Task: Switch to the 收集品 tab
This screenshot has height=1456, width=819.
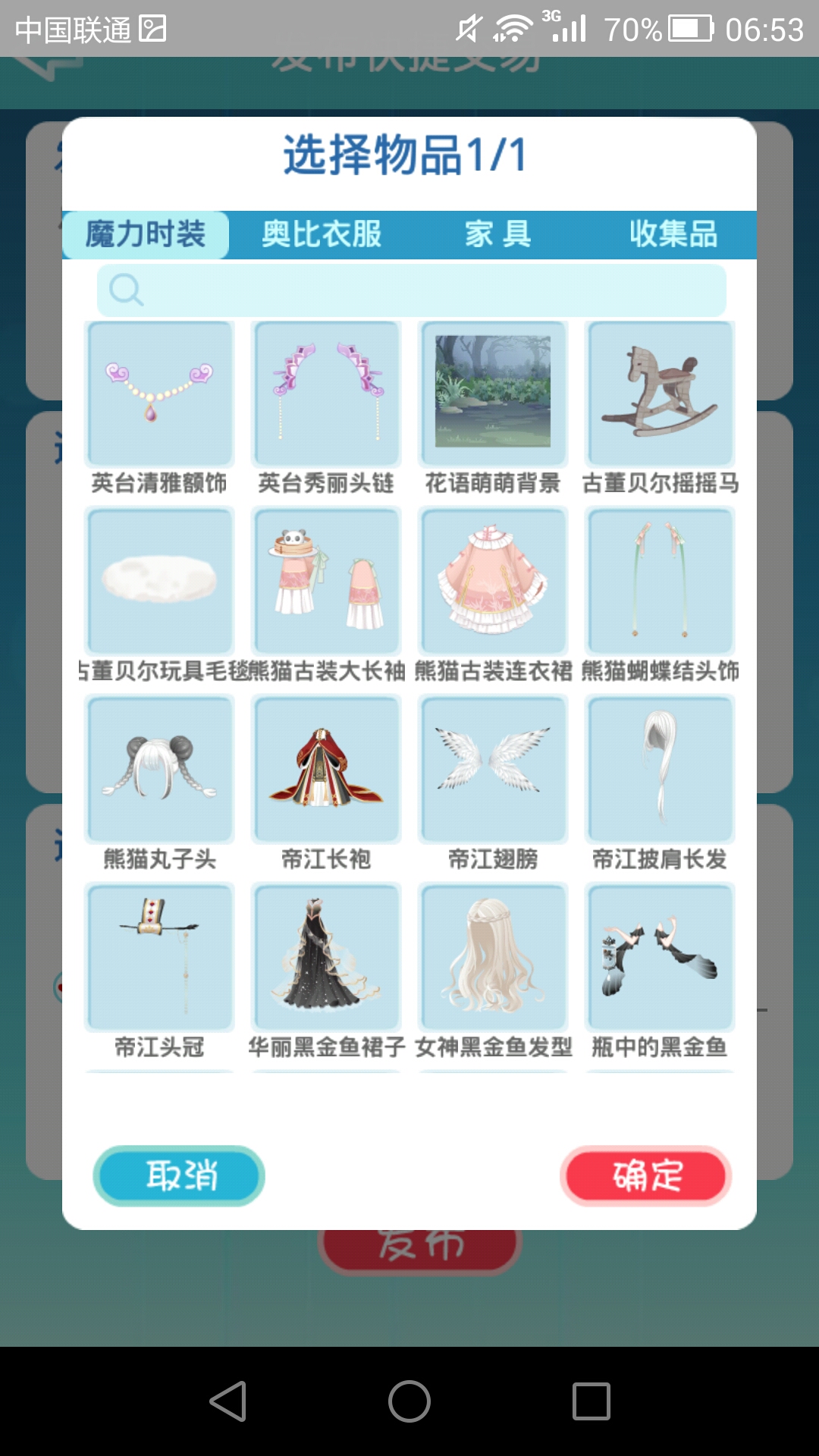Action: click(x=673, y=234)
